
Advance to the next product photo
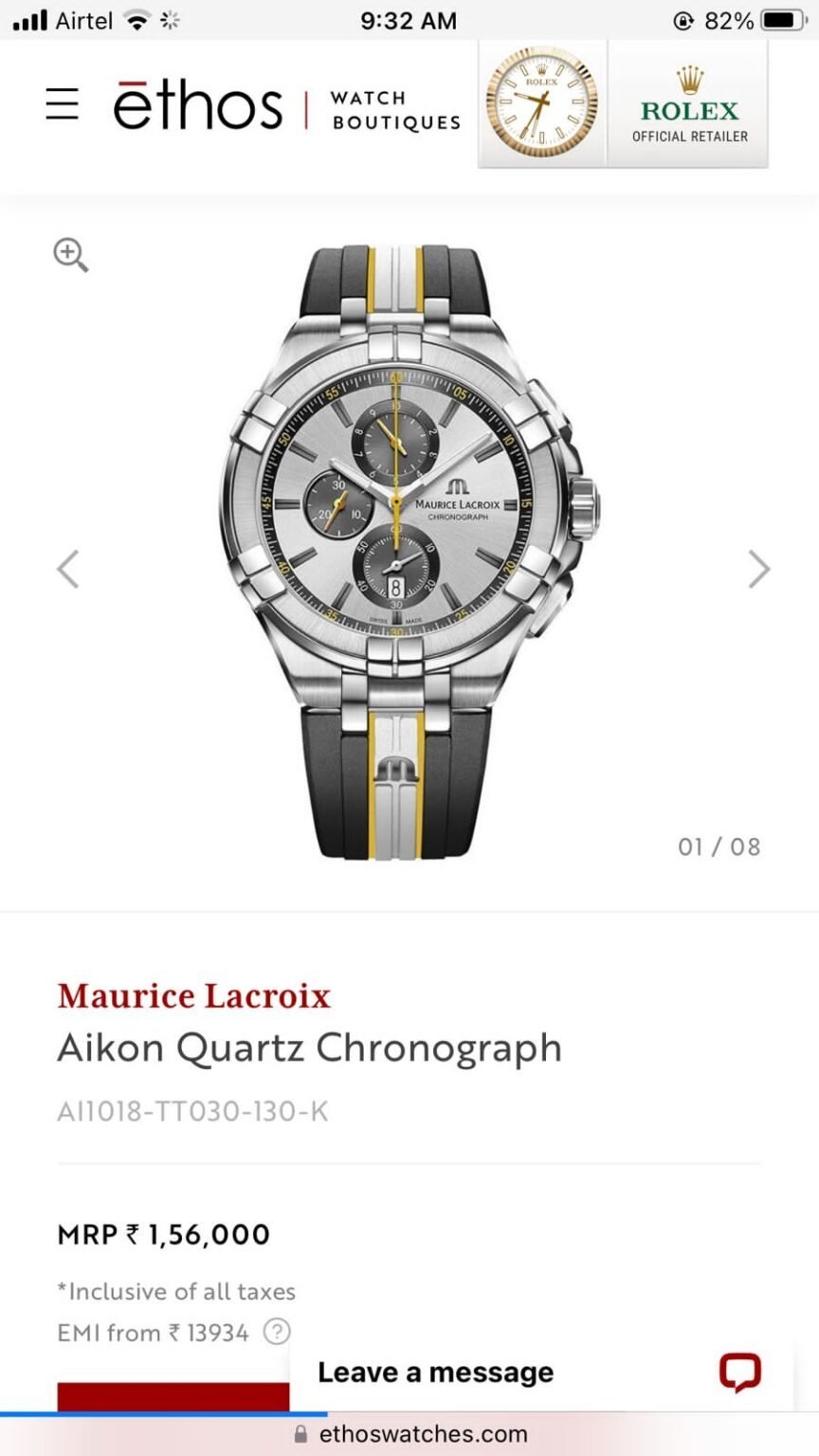point(757,569)
